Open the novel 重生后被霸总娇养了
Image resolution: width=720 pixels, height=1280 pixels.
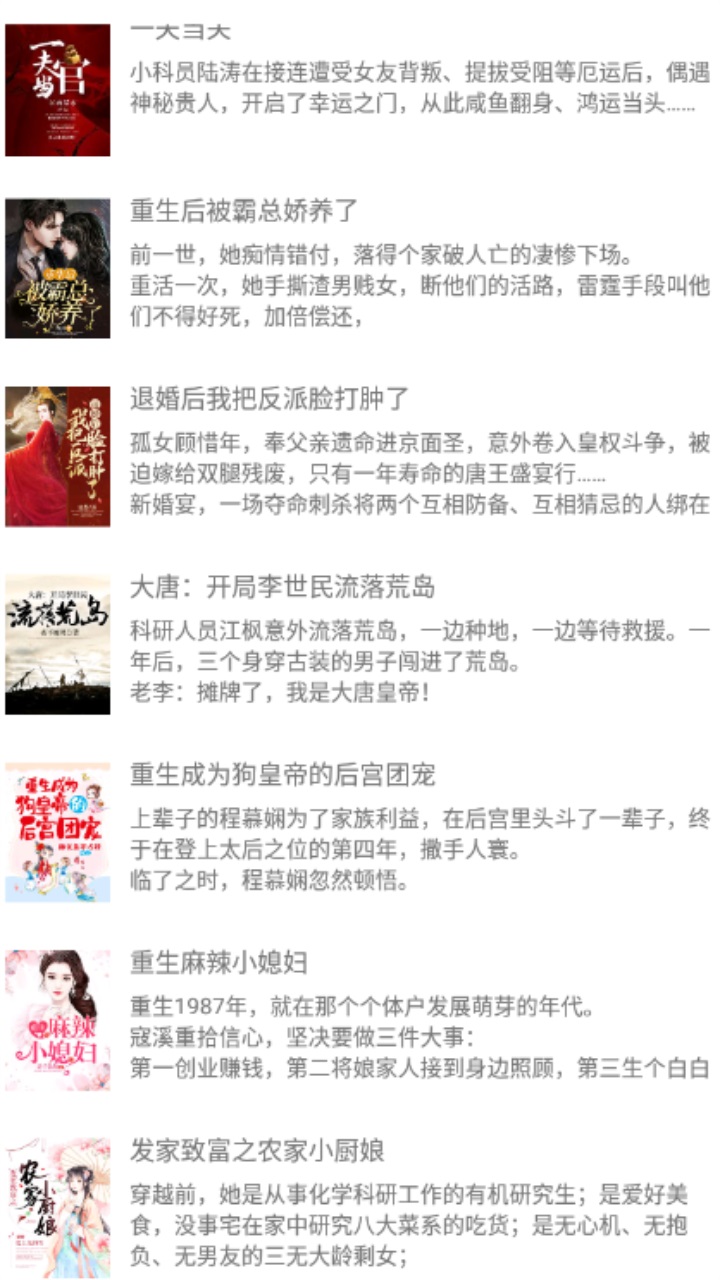360,268
